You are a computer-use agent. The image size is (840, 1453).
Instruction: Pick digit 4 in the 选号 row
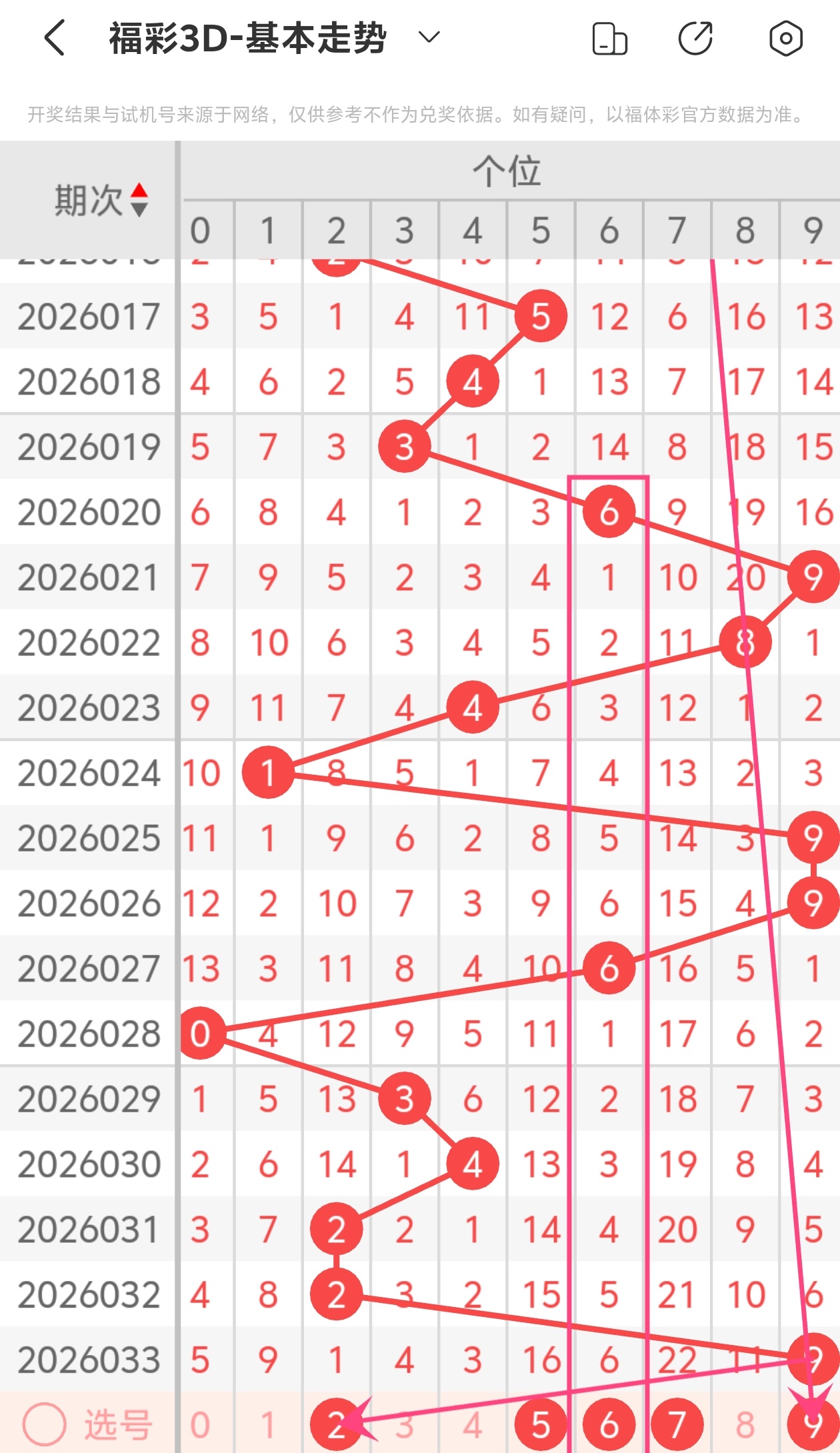473,1425
